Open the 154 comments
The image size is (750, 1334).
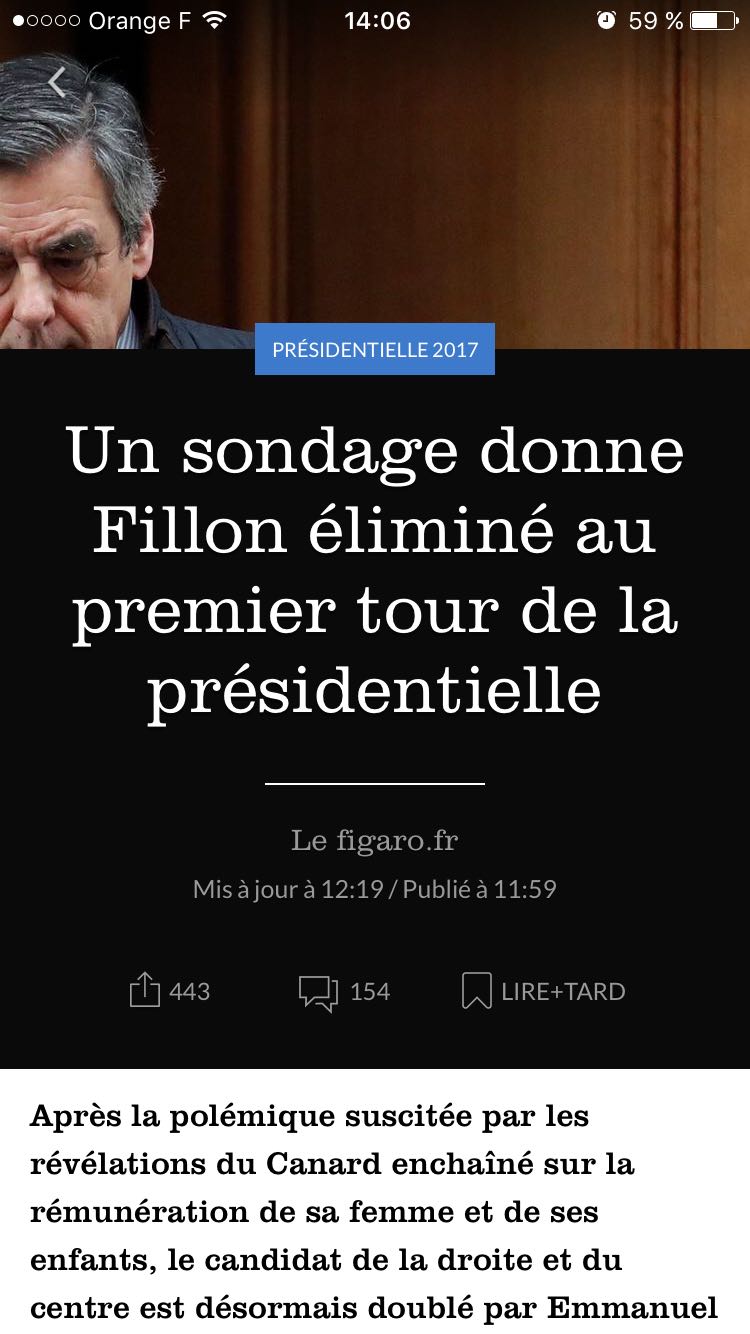coord(319,992)
